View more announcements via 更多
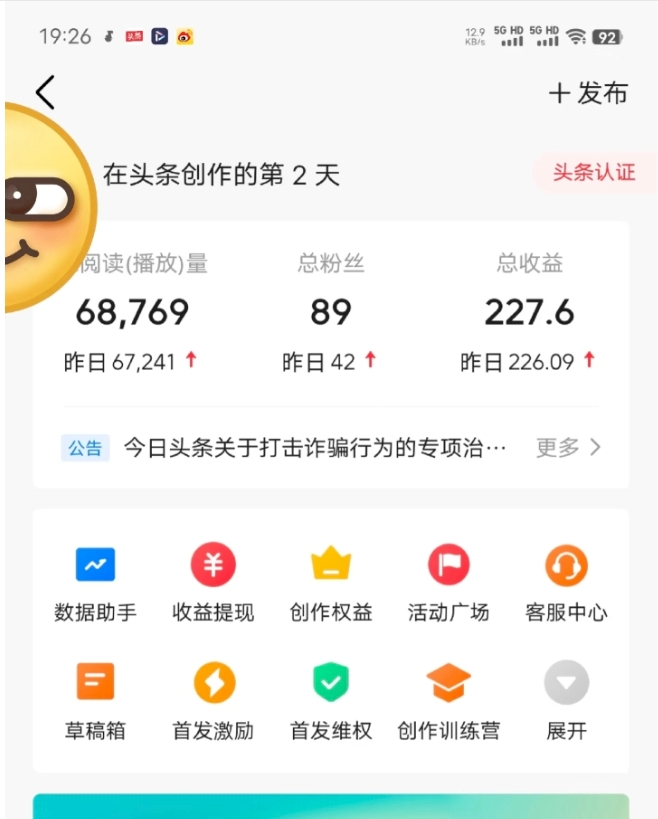The image size is (658, 819). (568, 448)
